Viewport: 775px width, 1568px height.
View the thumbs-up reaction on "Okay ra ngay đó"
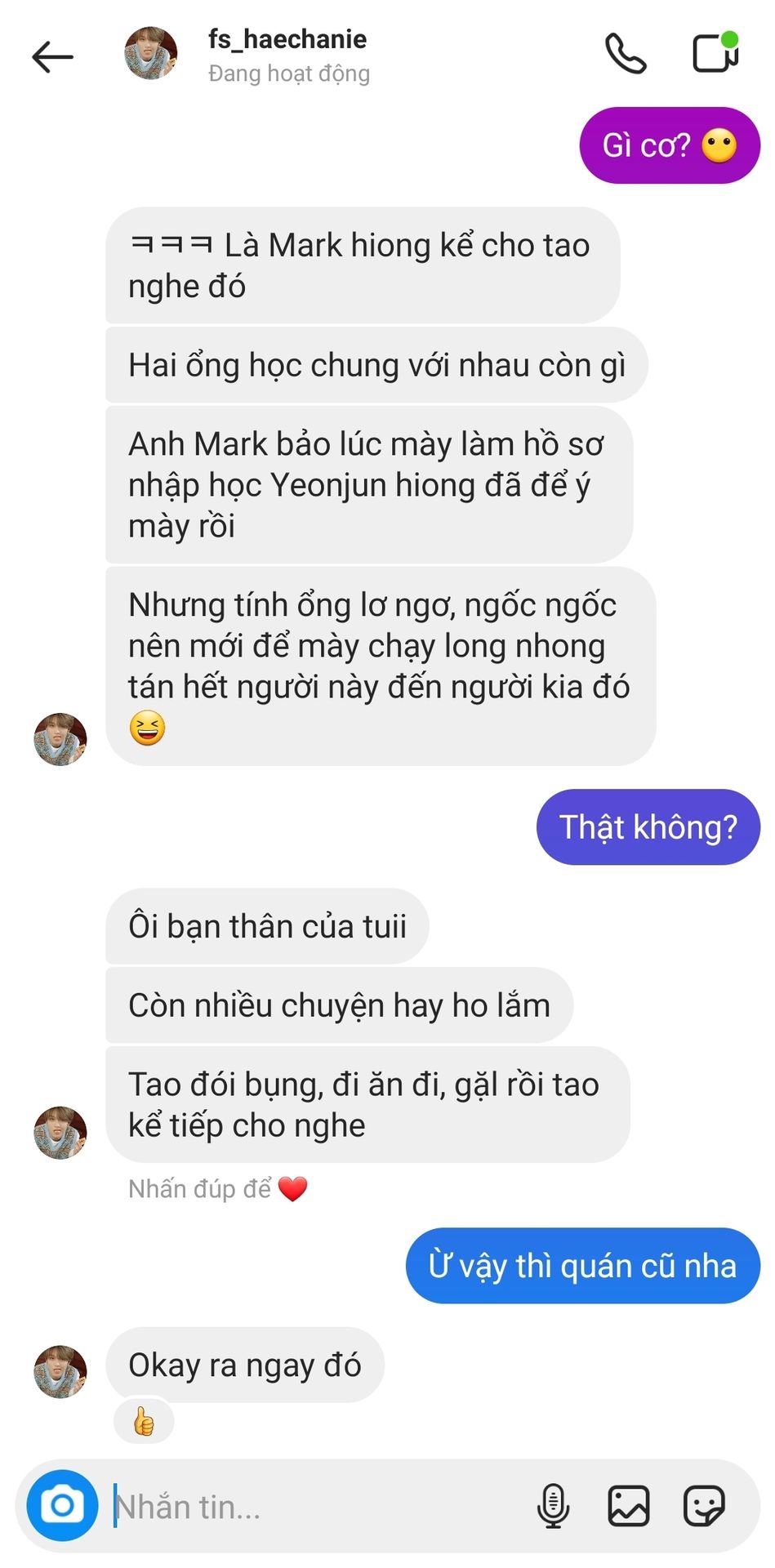pos(144,1421)
